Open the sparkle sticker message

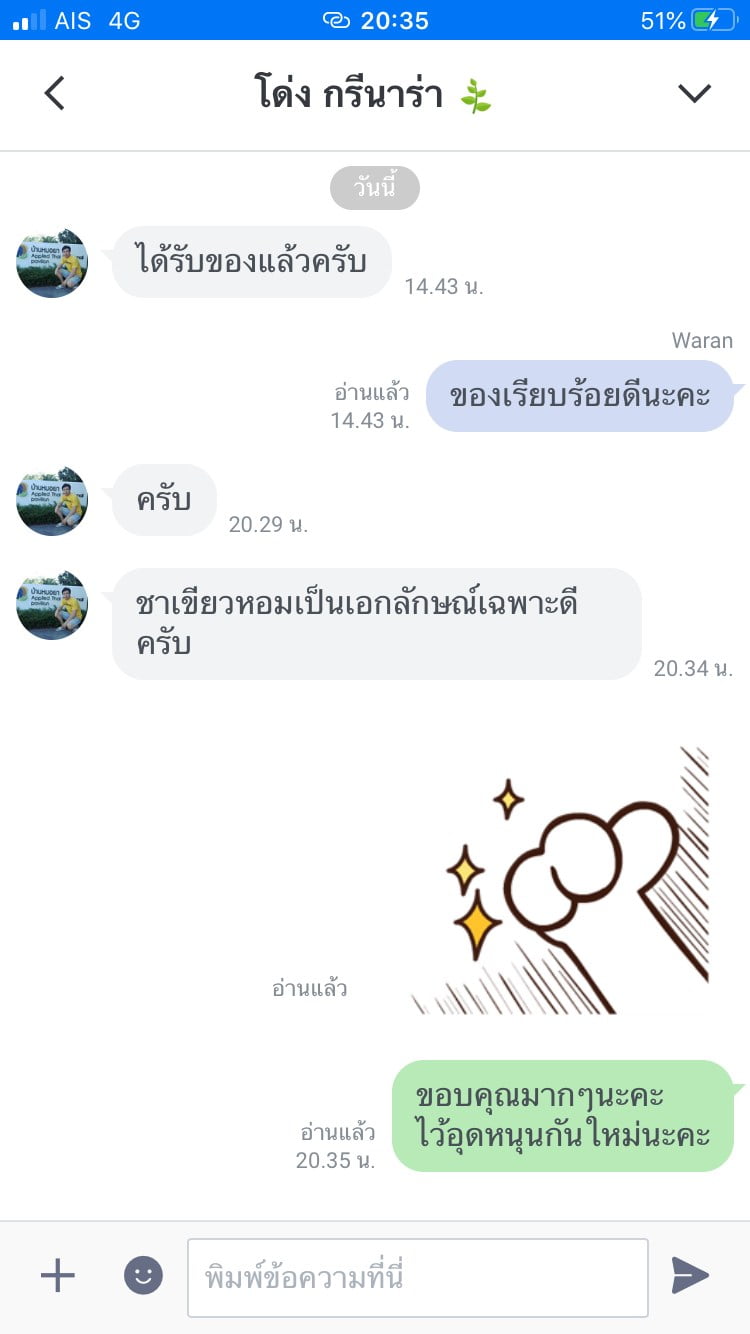560,879
